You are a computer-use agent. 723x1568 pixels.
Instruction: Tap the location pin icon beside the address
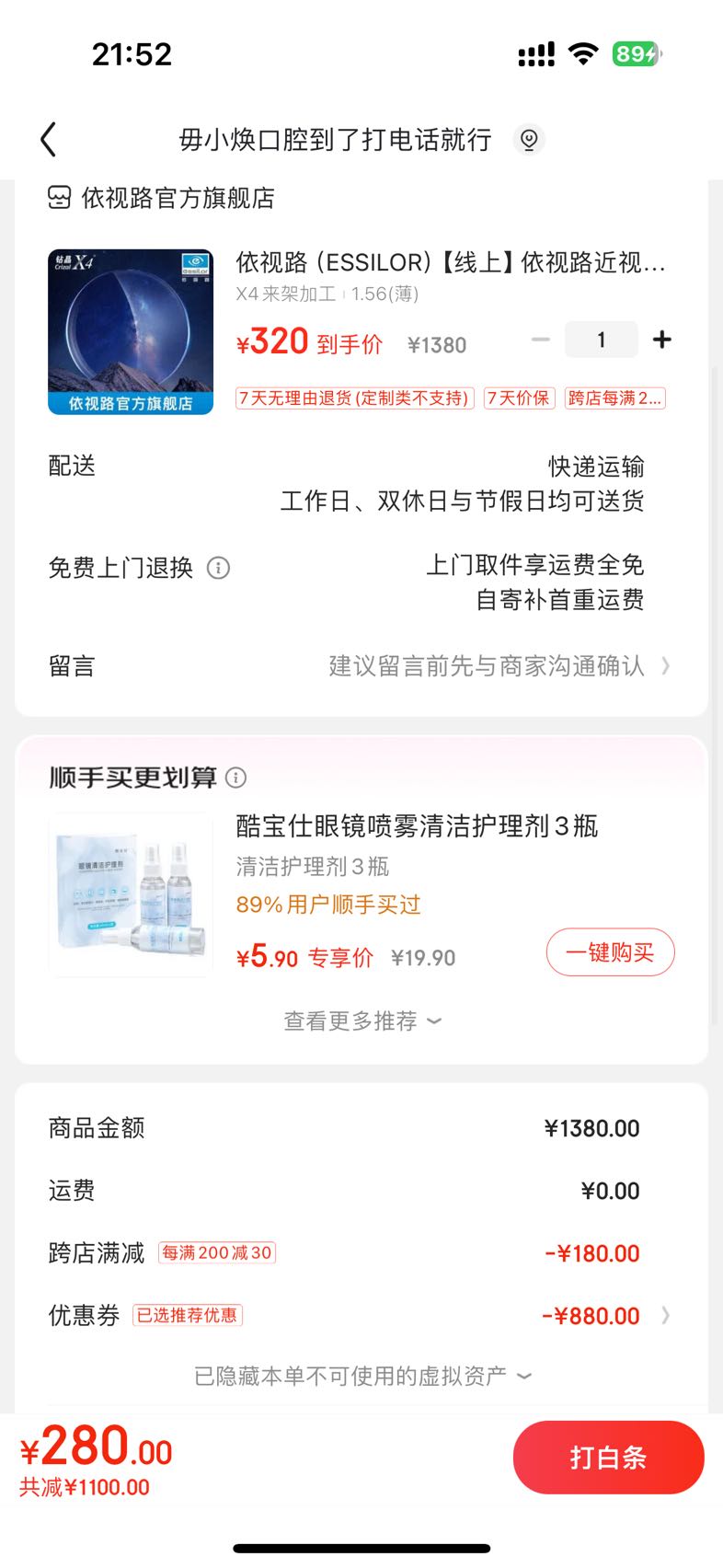pyautogui.click(x=529, y=140)
